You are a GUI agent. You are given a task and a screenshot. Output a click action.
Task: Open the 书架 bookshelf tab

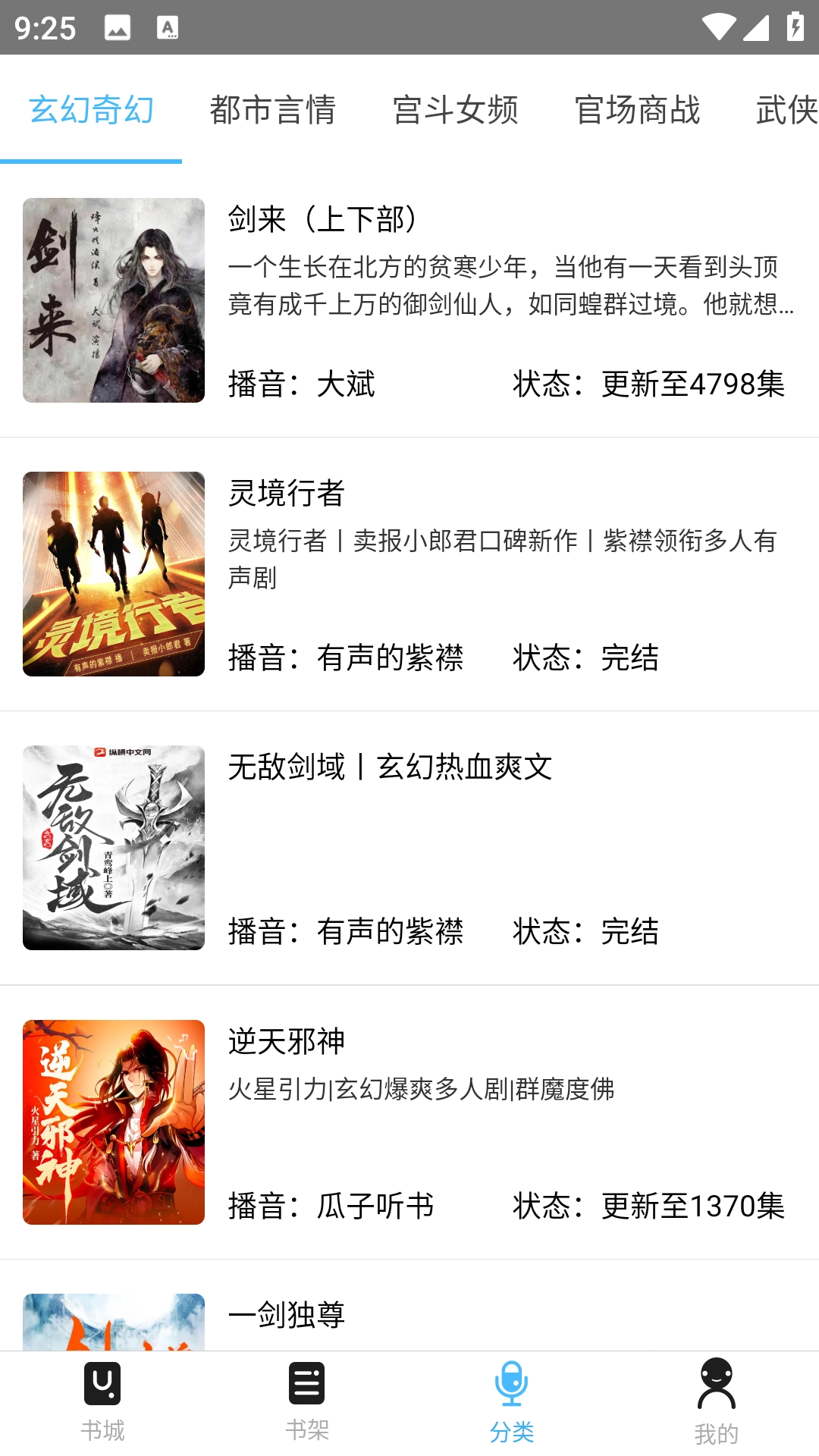point(307,1403)
